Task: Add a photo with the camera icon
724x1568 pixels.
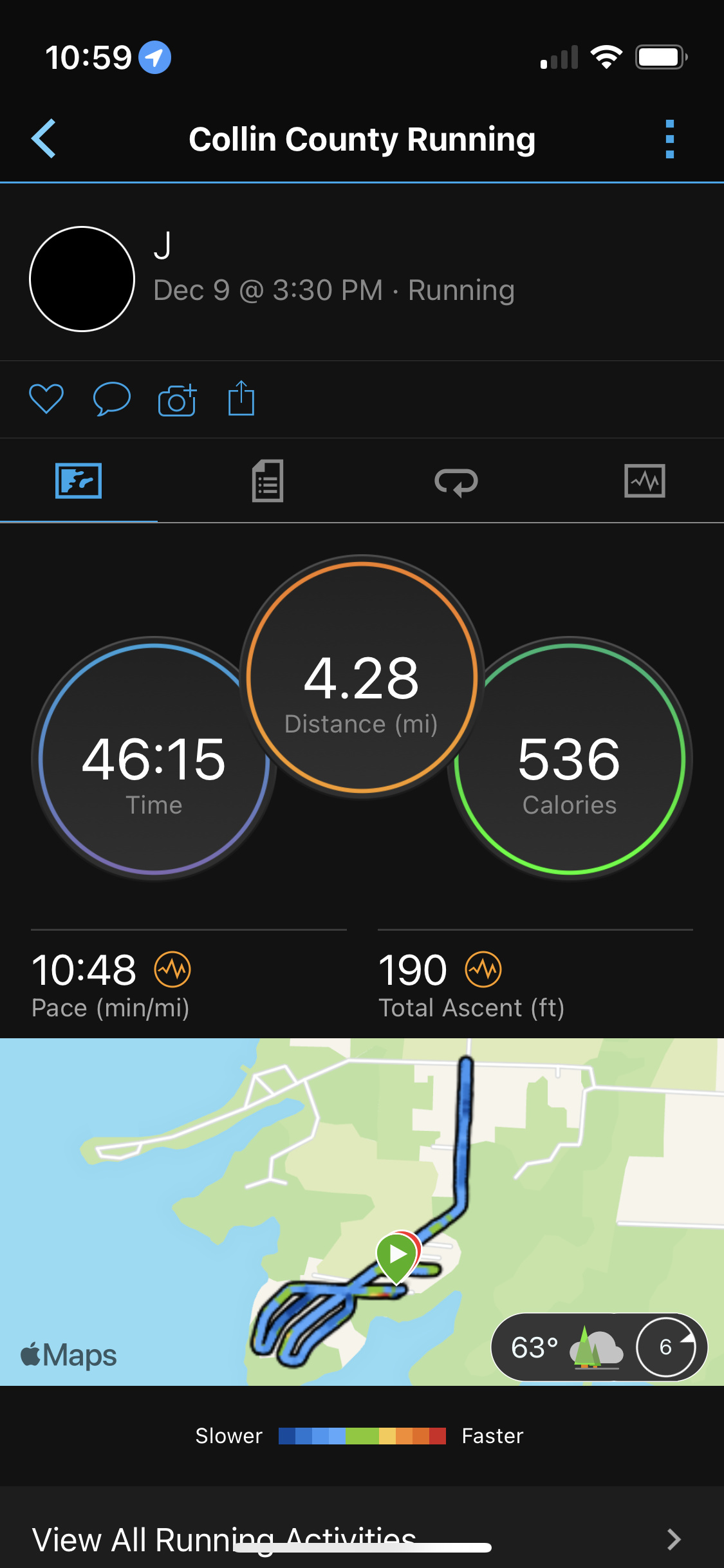Action: click(177, 400)
